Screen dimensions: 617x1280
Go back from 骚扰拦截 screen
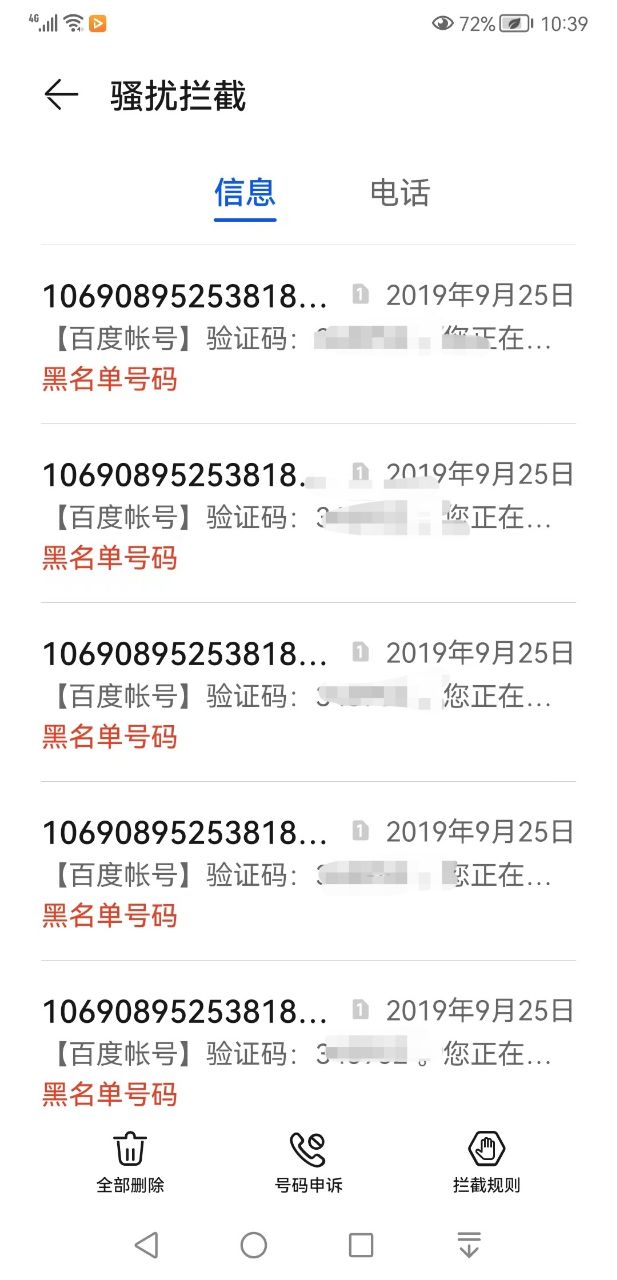(x=61, y=95)
